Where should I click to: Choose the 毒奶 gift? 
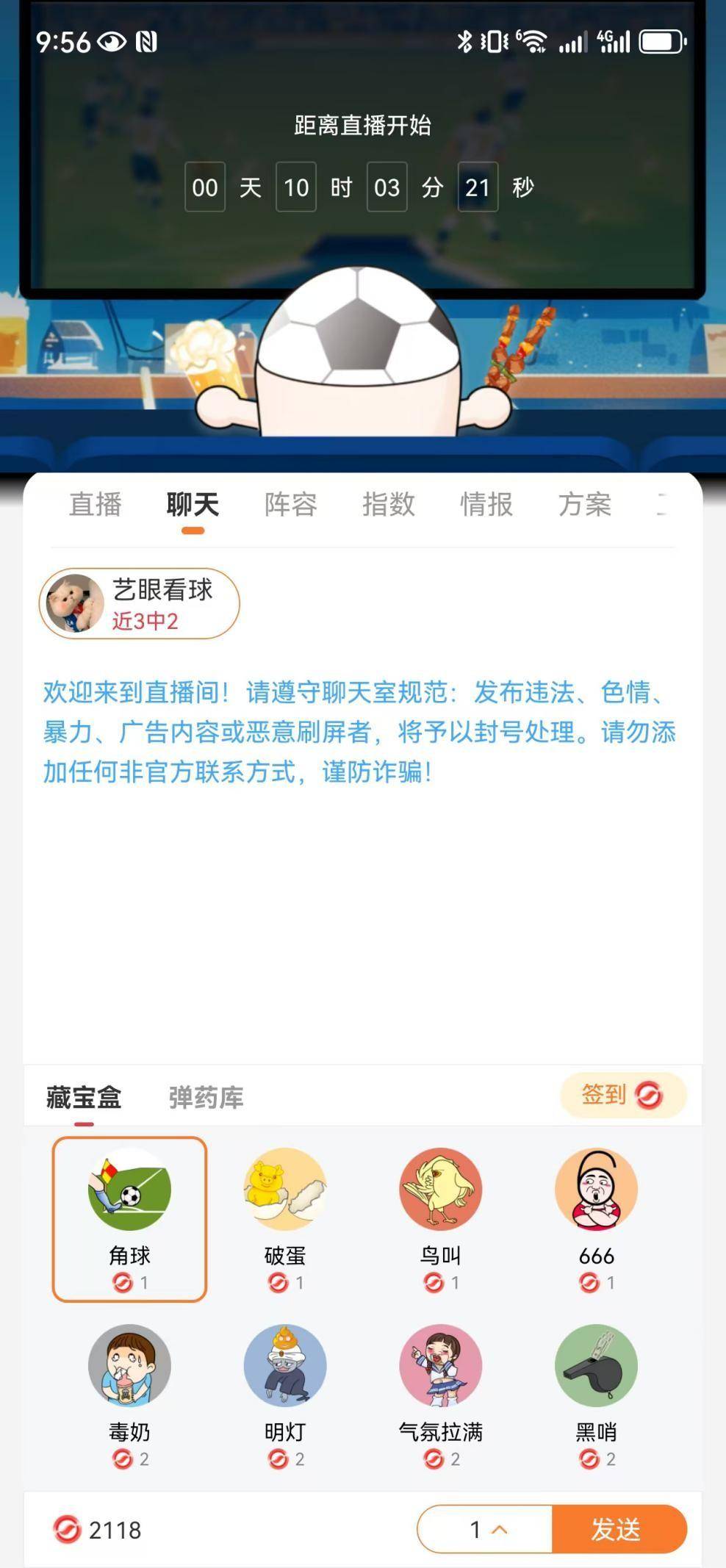(129, 1395)
